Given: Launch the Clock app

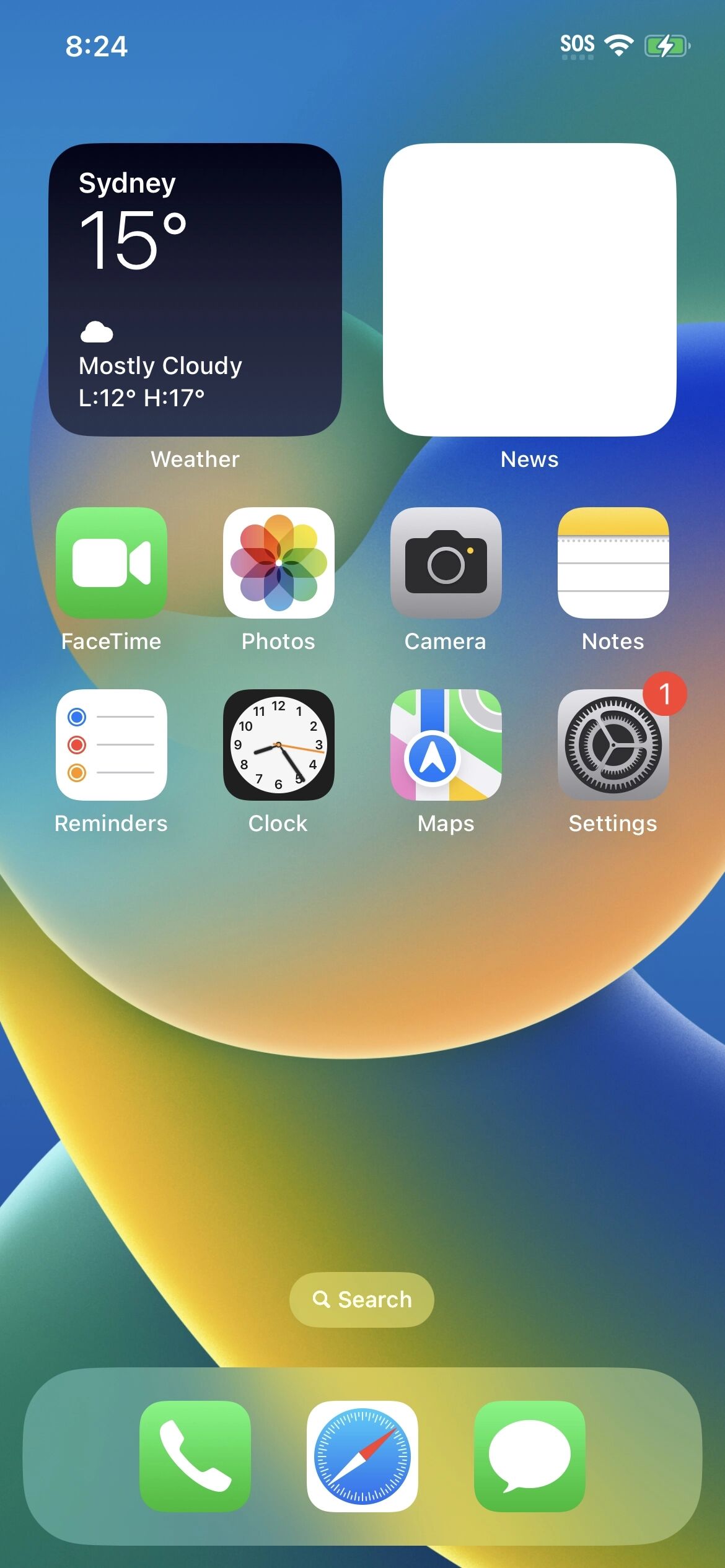Looking at the screenshot, I should [279, 744].
